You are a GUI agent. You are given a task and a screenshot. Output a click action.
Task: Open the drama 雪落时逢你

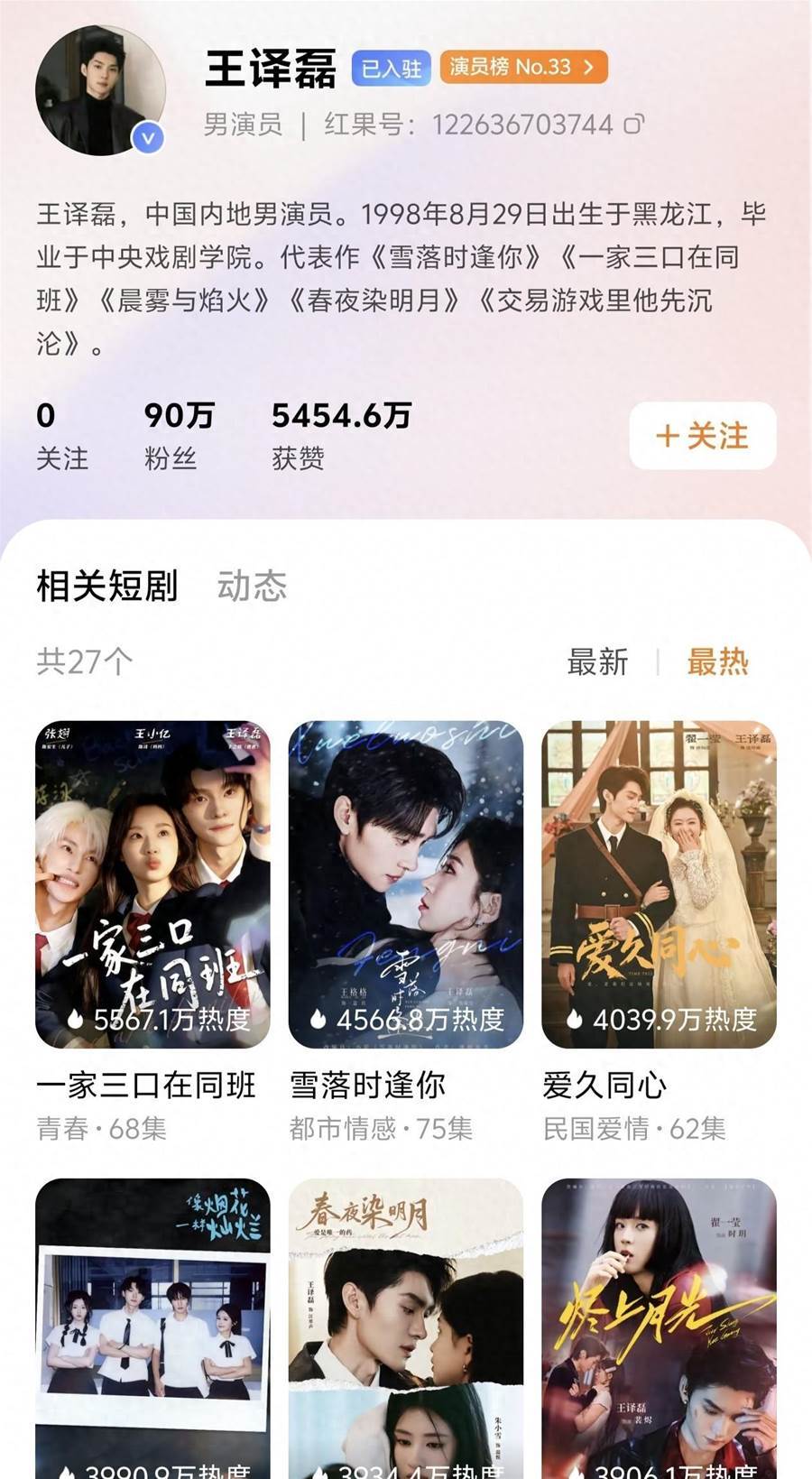[405, 884]
